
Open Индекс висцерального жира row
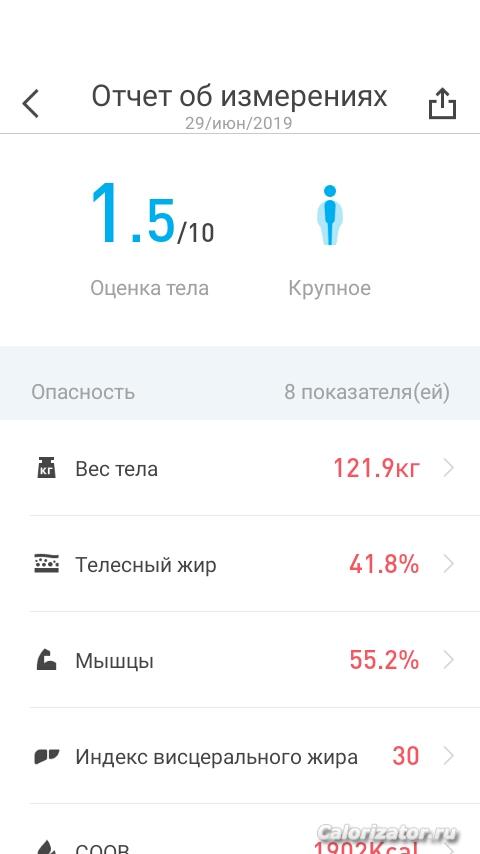(240, 756)
